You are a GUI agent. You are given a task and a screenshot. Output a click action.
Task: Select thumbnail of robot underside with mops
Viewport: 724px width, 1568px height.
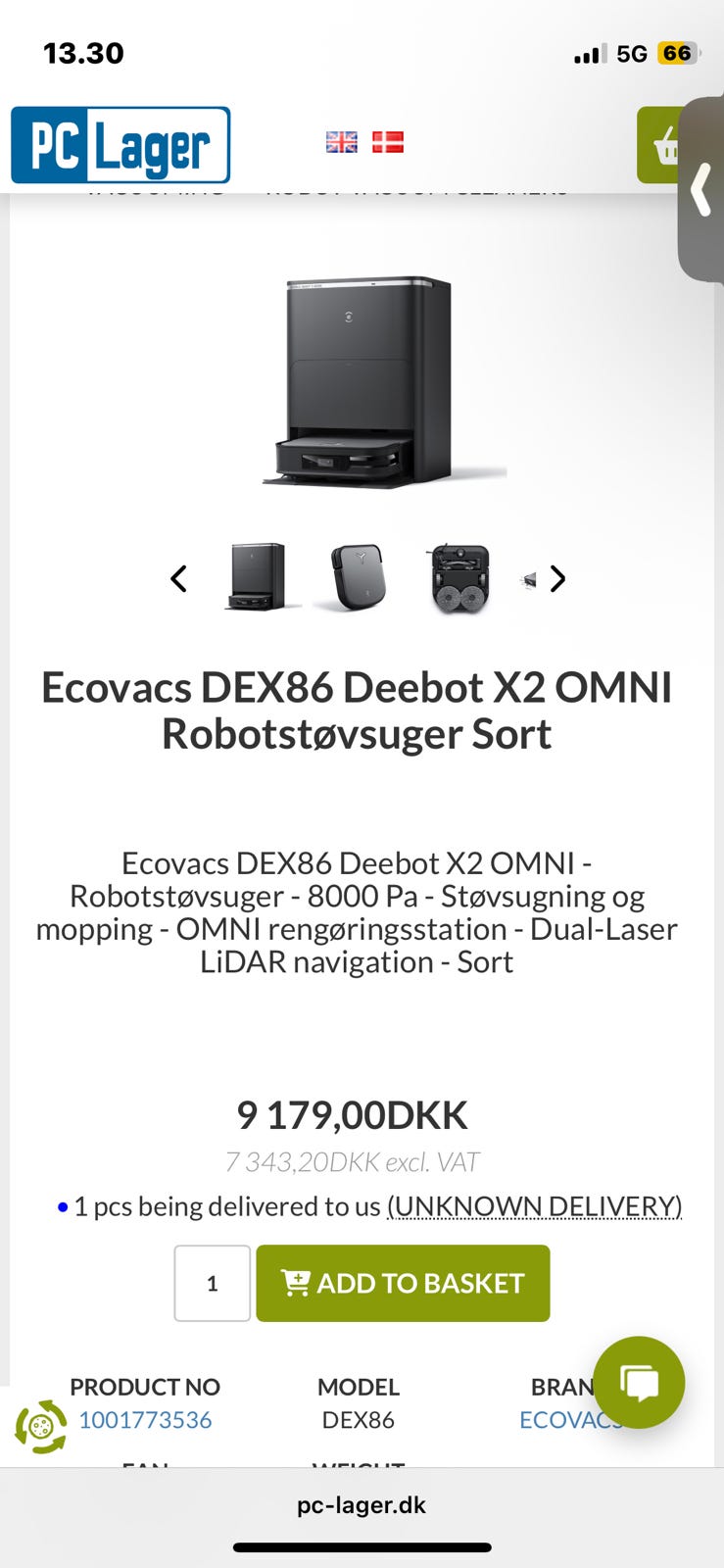pyautogui.click(x=459, y=578)
